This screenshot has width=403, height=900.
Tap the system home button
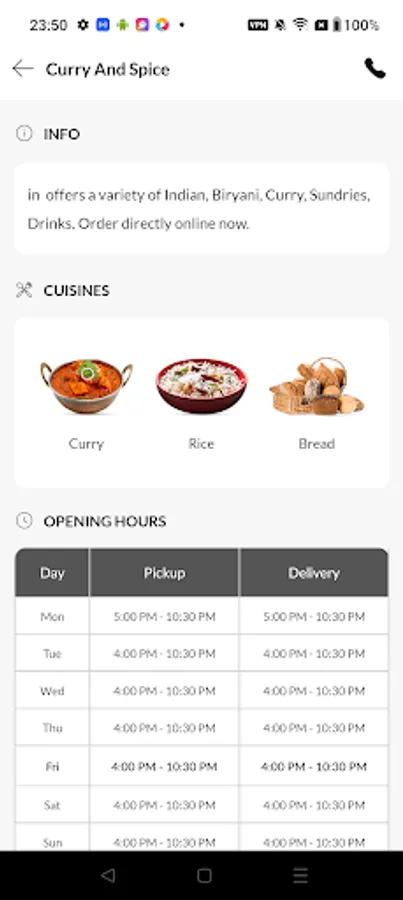204,875
